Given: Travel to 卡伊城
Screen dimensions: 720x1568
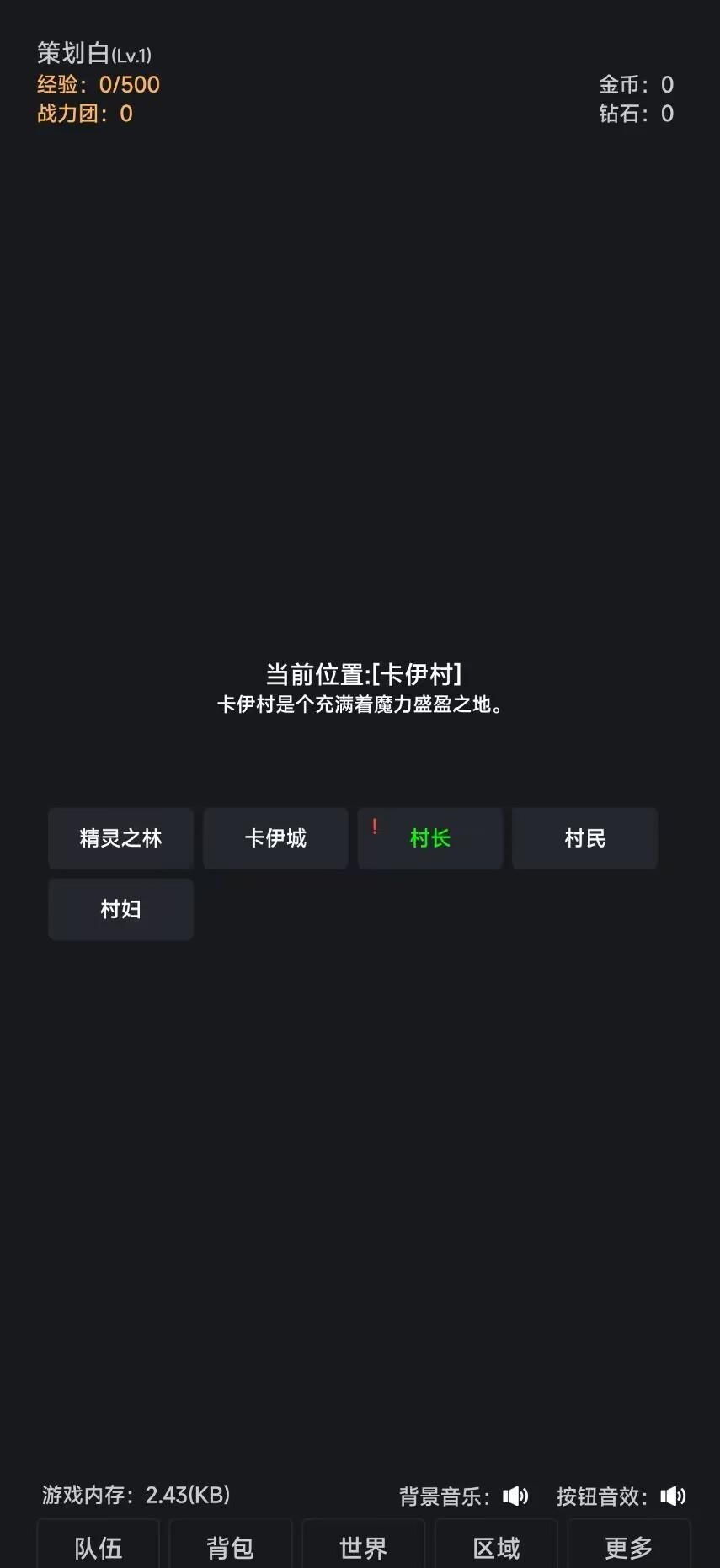Looking at the screenshot, I should pyautogui.click(x=275, y=838).
